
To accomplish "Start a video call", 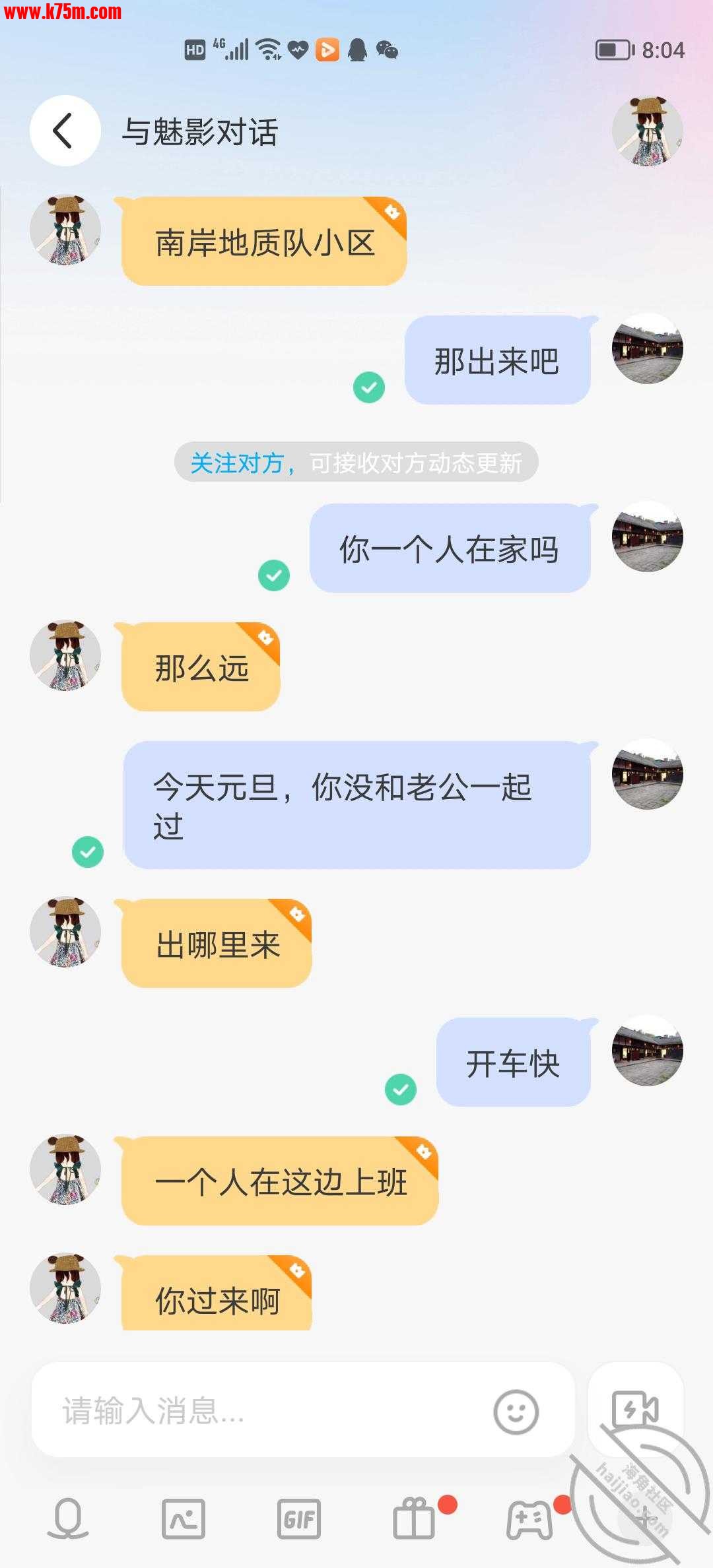I will [635, 1410].
